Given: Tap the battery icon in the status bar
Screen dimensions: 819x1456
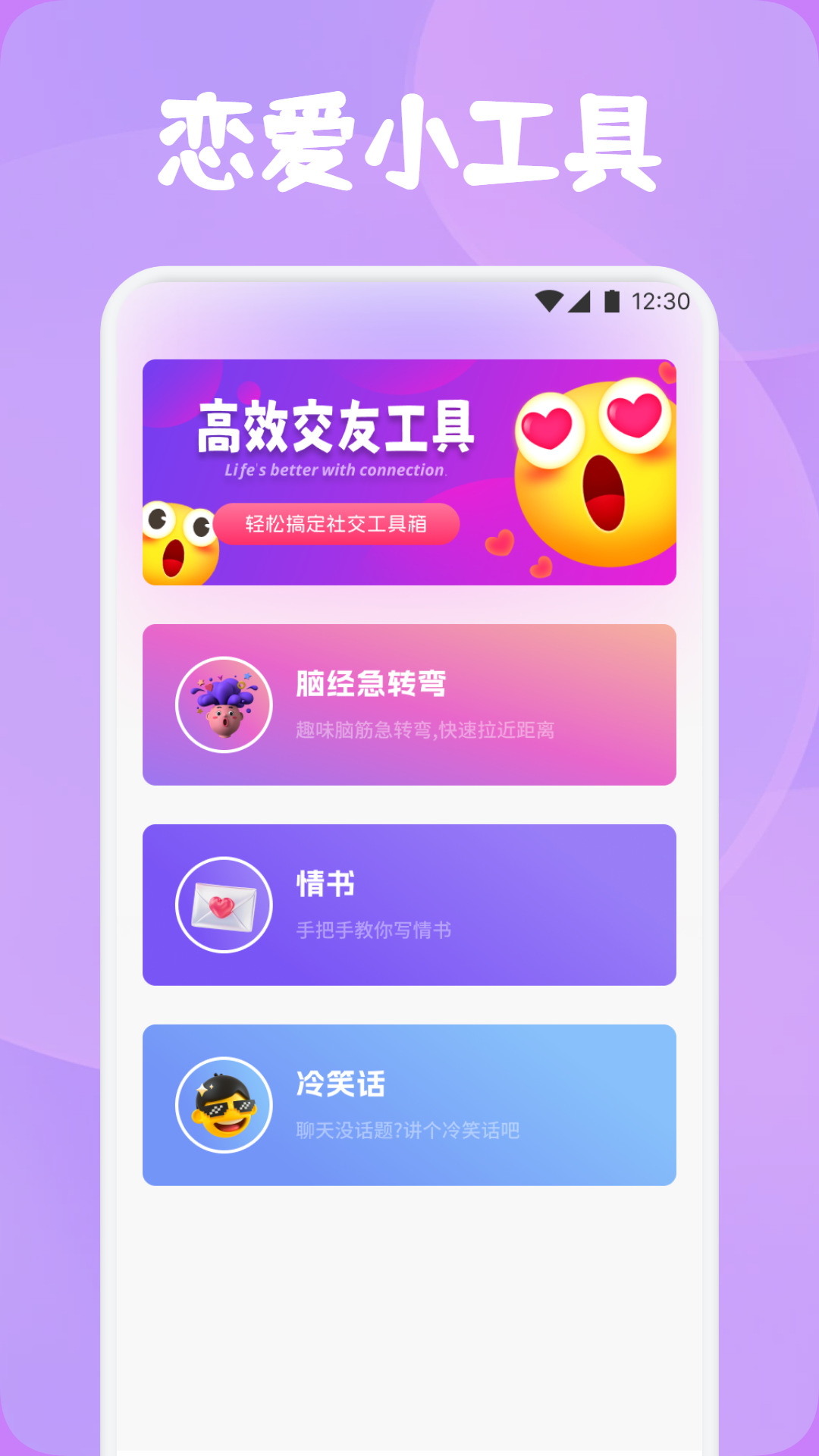Looking at the screenshot, I should click(x=610, y=300).
